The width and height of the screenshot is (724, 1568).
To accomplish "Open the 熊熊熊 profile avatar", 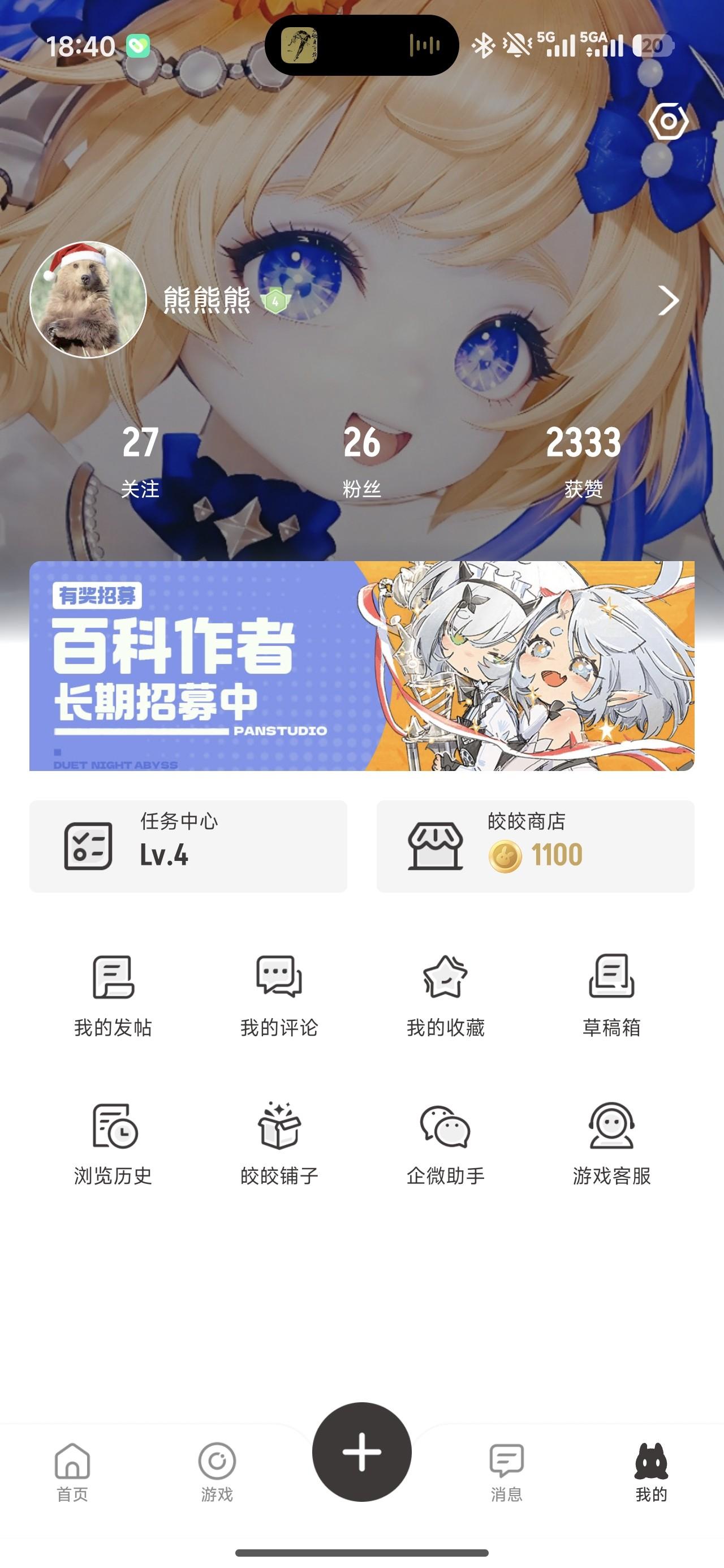I will (x=88, y=299).
